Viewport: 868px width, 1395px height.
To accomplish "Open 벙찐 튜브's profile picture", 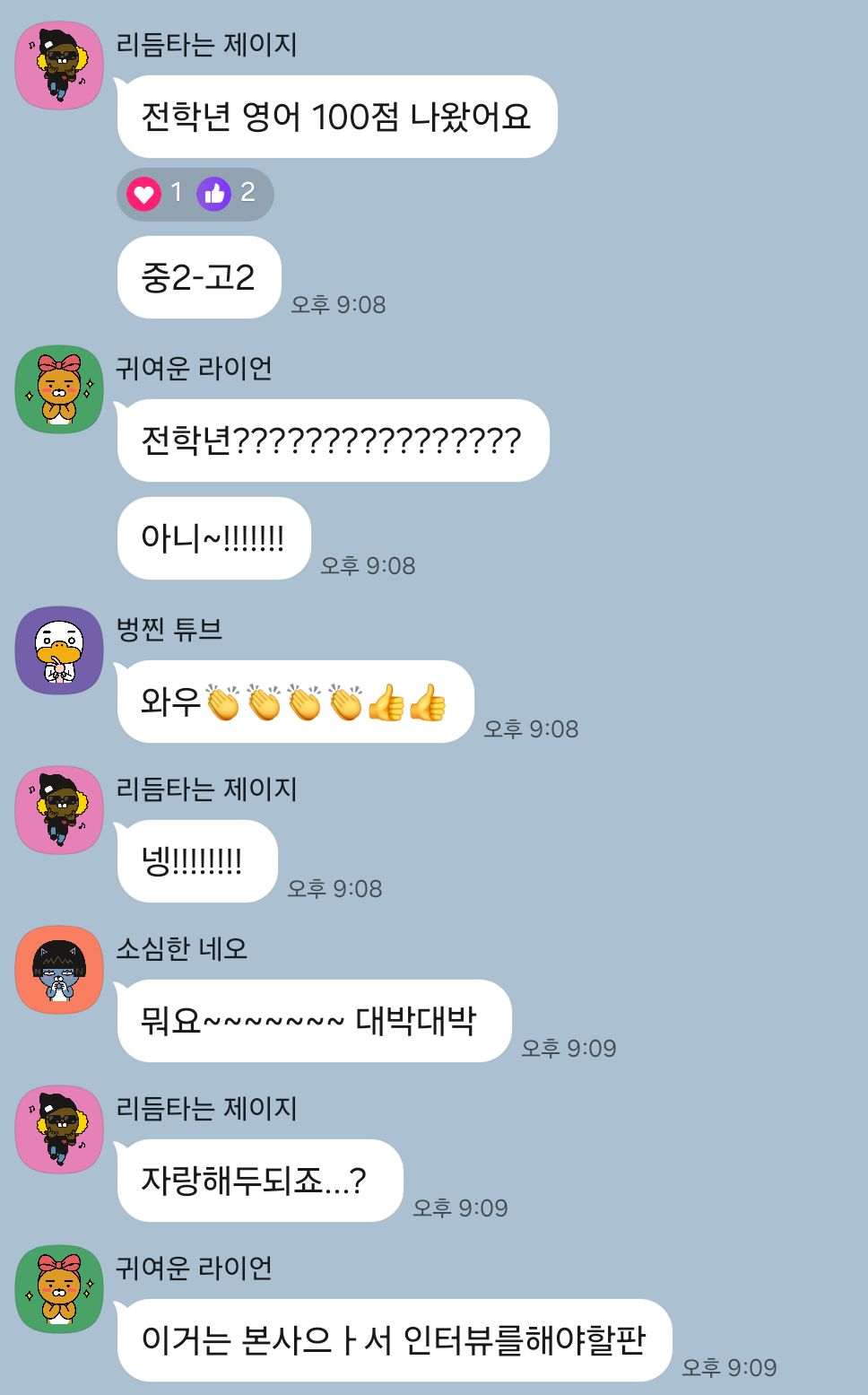I will point(59,650).
